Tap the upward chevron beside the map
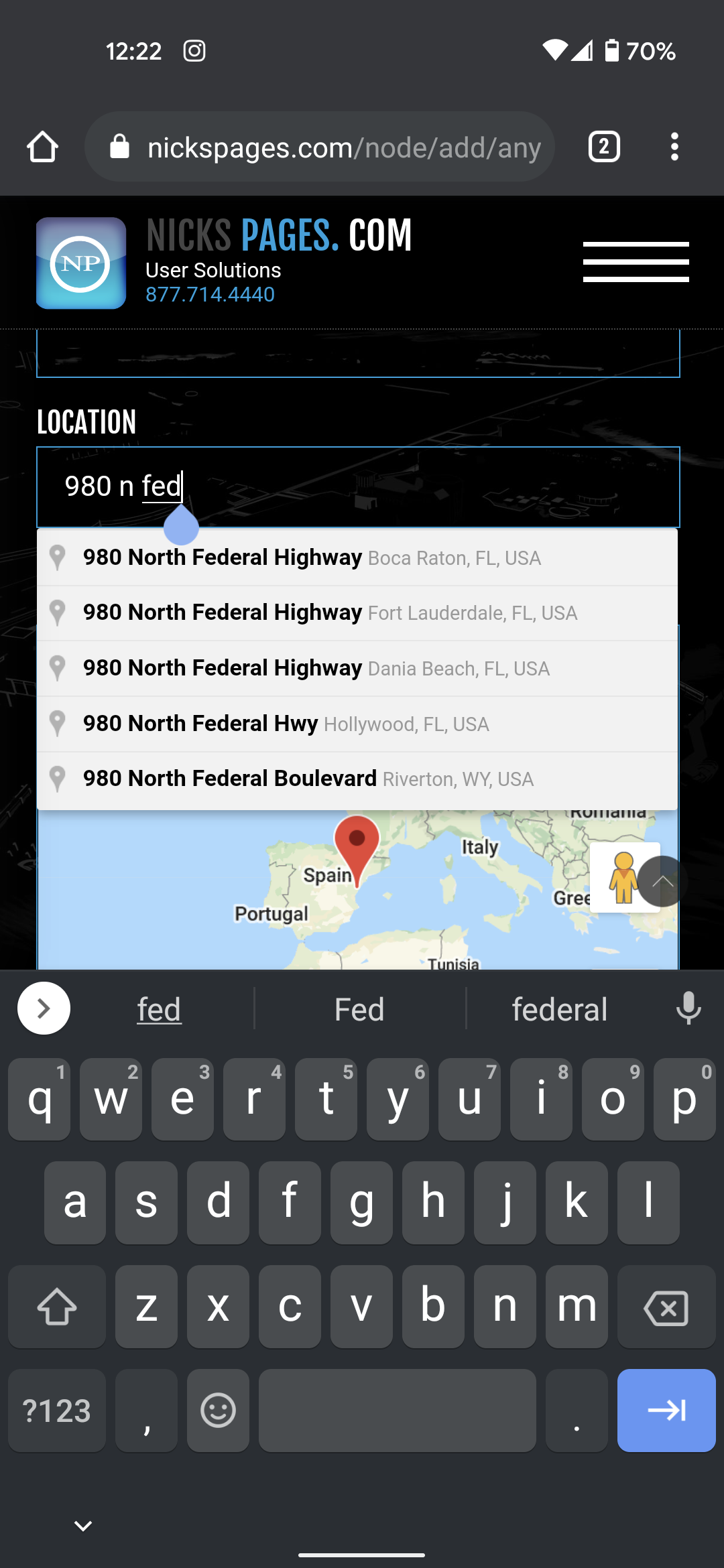 663,881
